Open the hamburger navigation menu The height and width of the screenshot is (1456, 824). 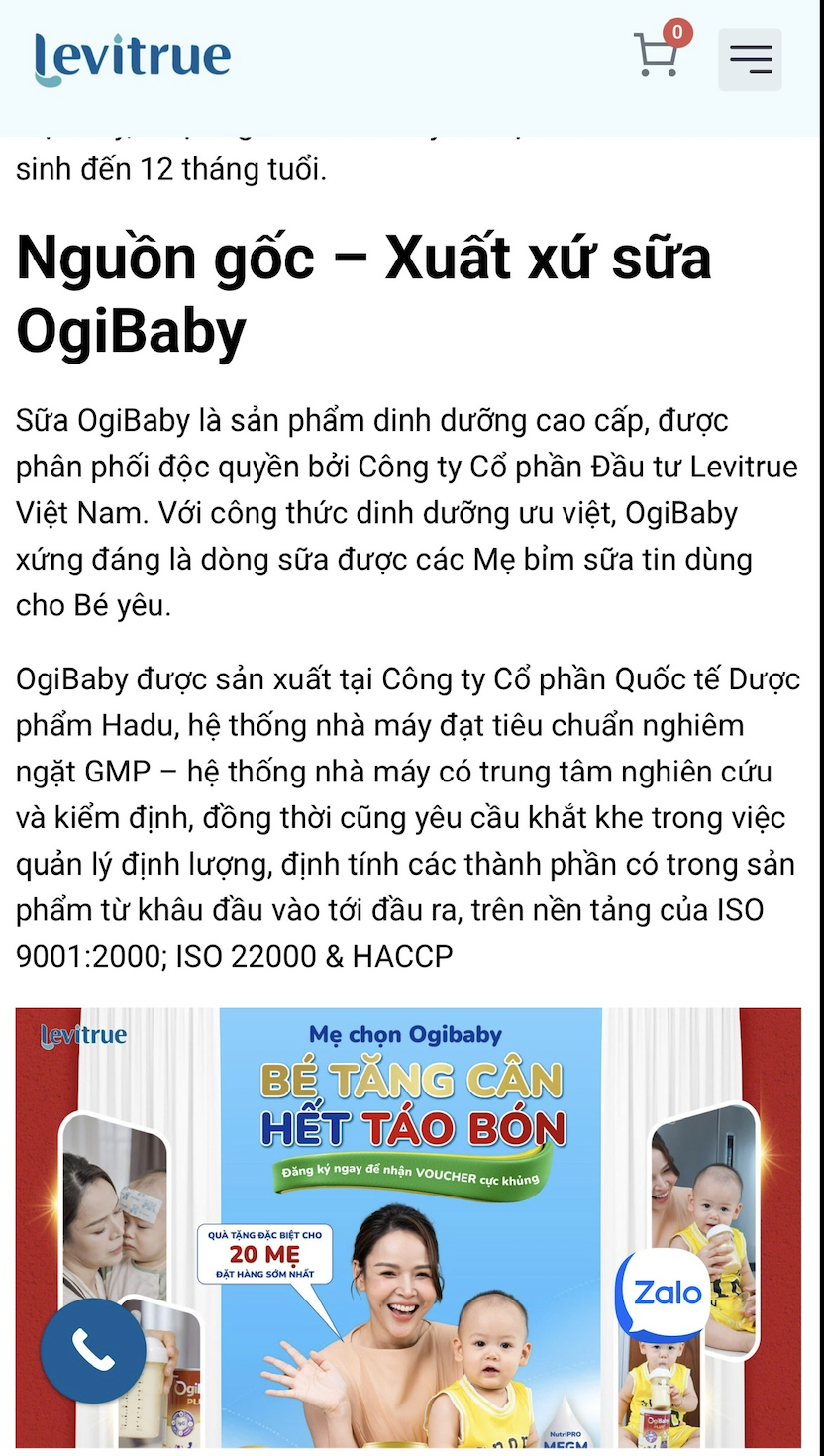(x=750, y=59)
